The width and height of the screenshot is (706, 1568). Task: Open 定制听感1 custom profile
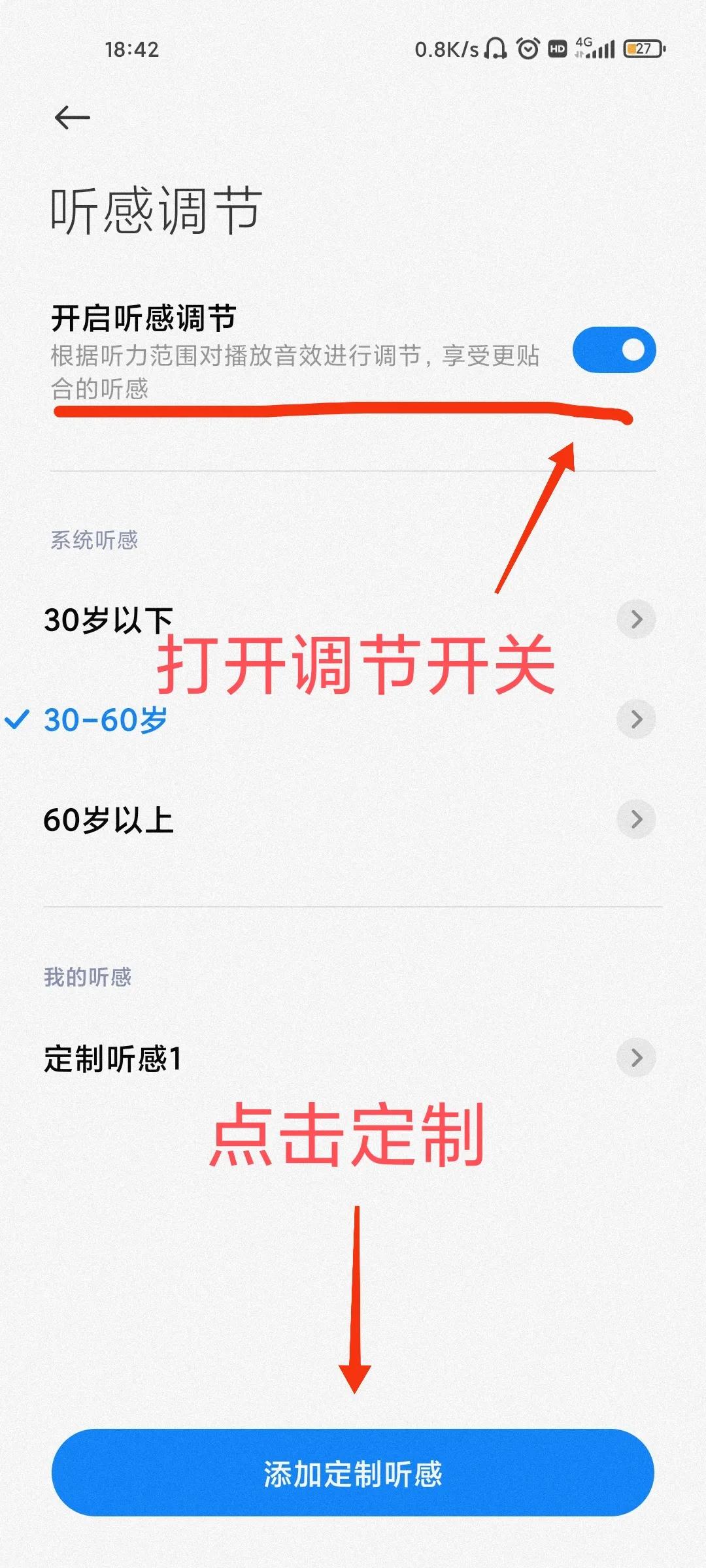tap(112, 1058)
